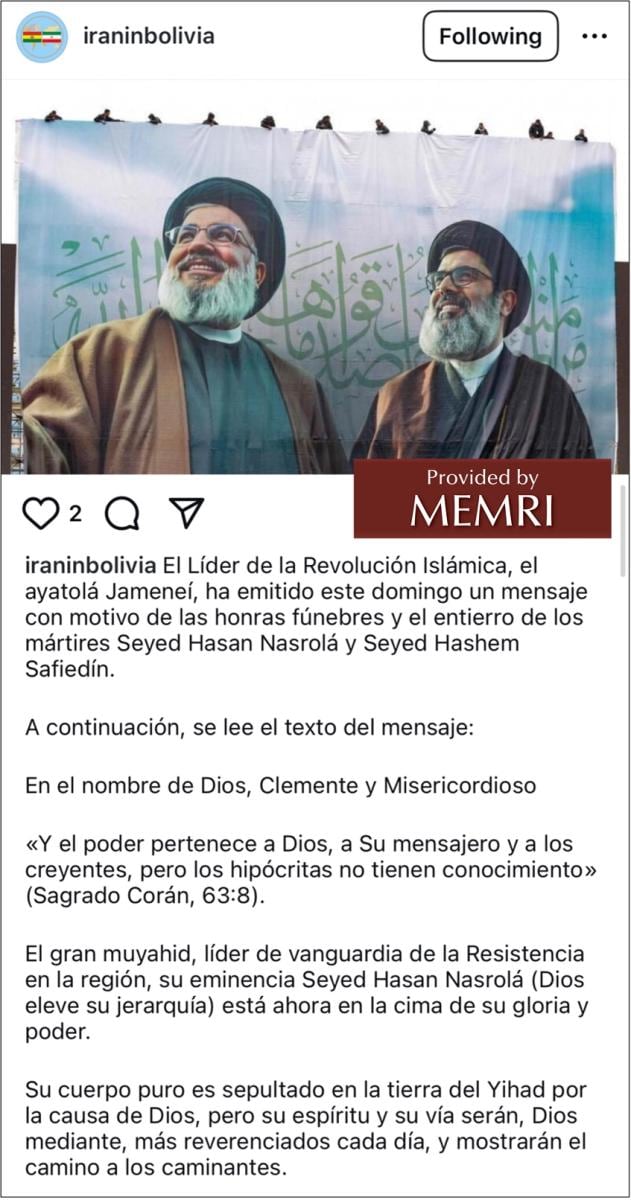Open the three-dot overflow menu
Image resolution: width=631 pixels, height=1200 pixels.
(x=594, y=37)
